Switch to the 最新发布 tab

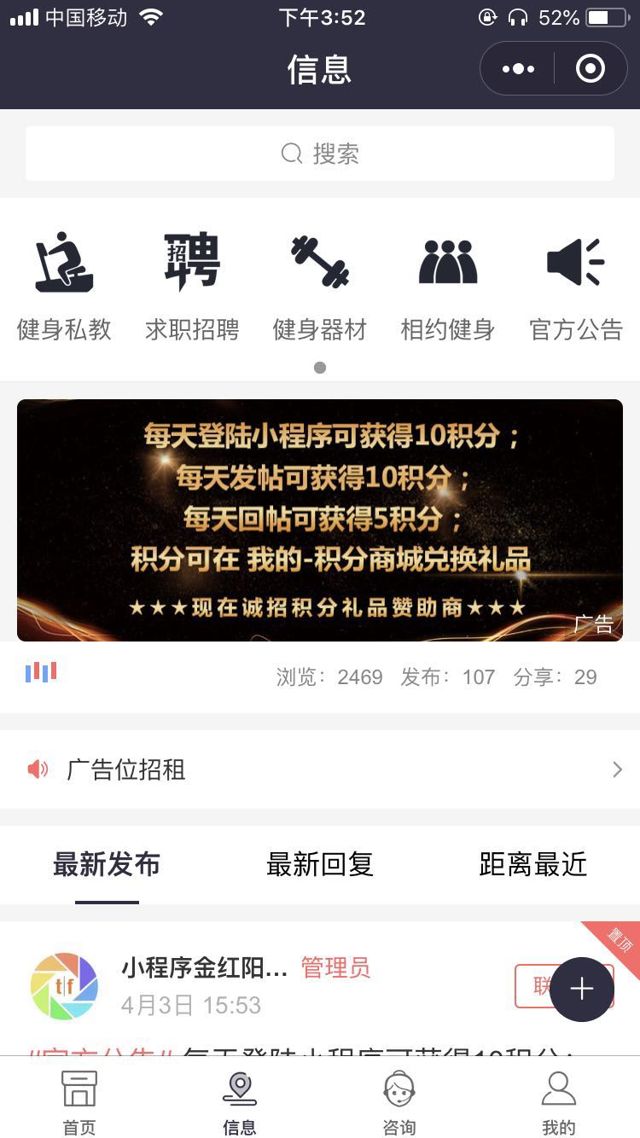pyautogui.click(x=106, y=865)
